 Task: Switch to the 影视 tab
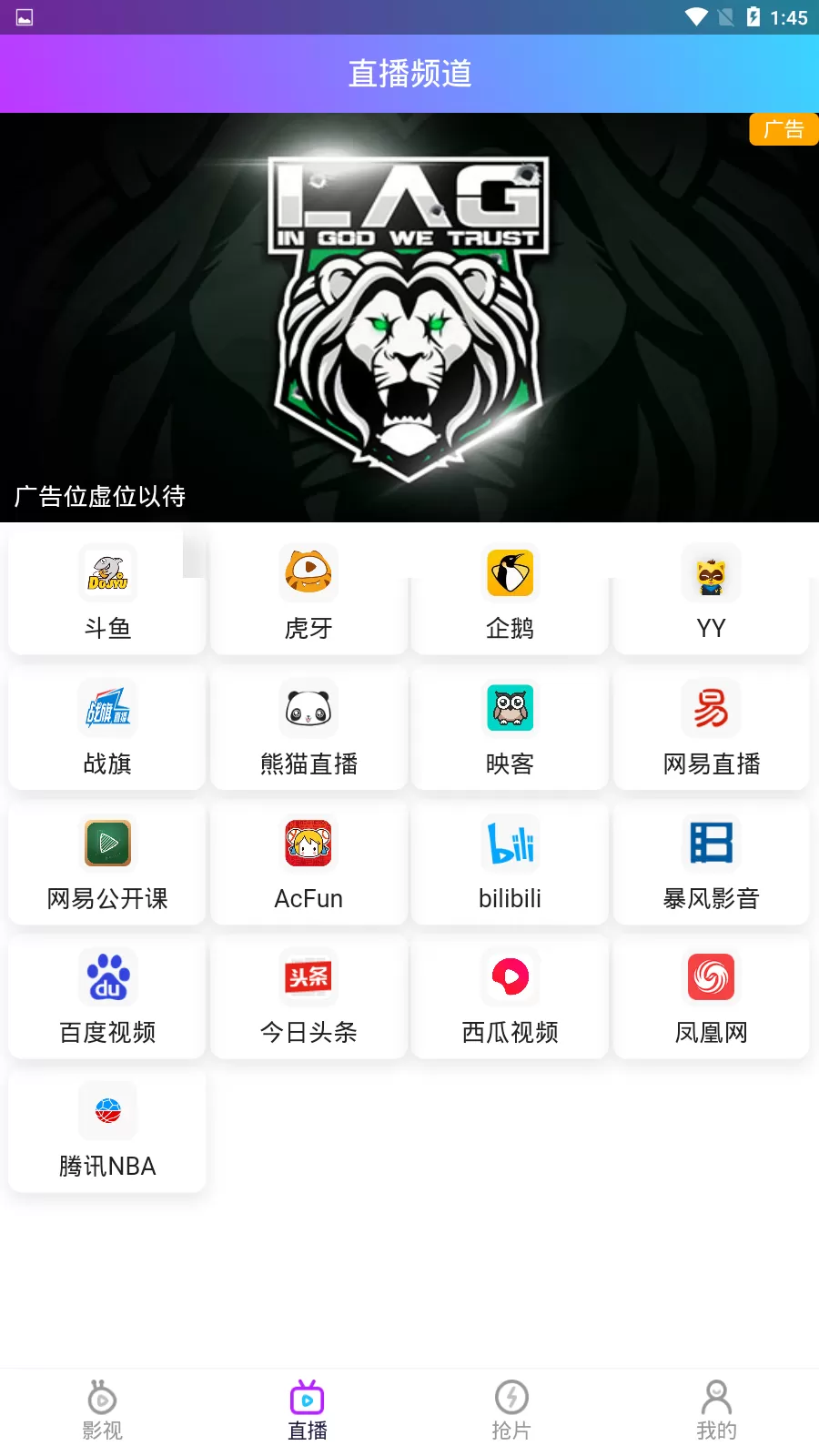click(102, 1410)
